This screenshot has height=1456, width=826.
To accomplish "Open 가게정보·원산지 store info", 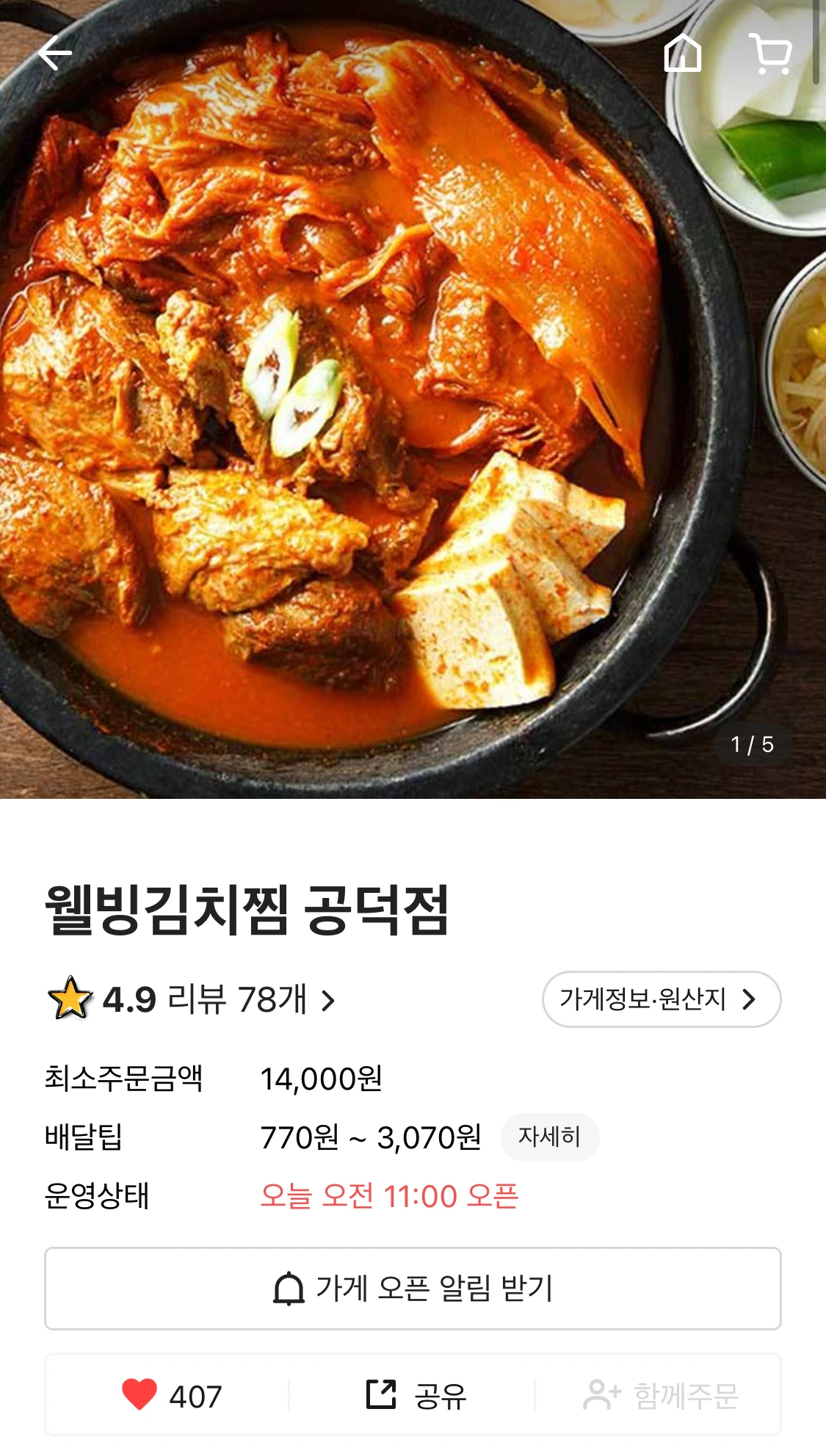I will click(x=661, y=999).
